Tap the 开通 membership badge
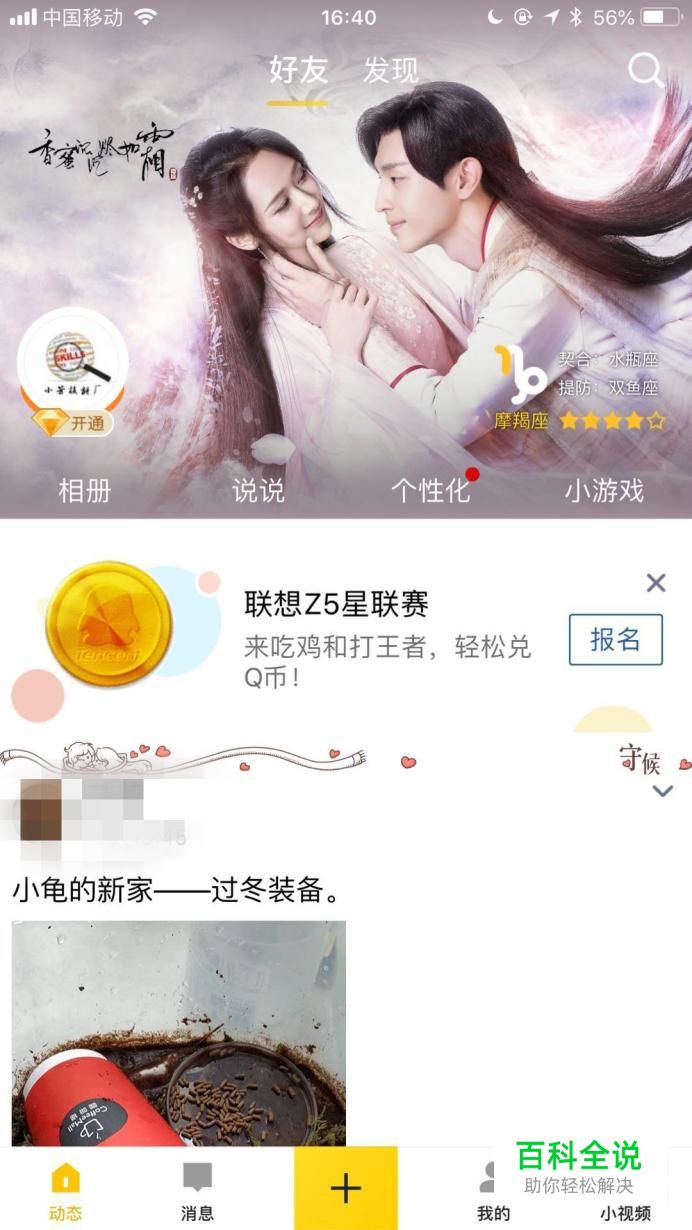692x1230 pixels. coord(72,423)
